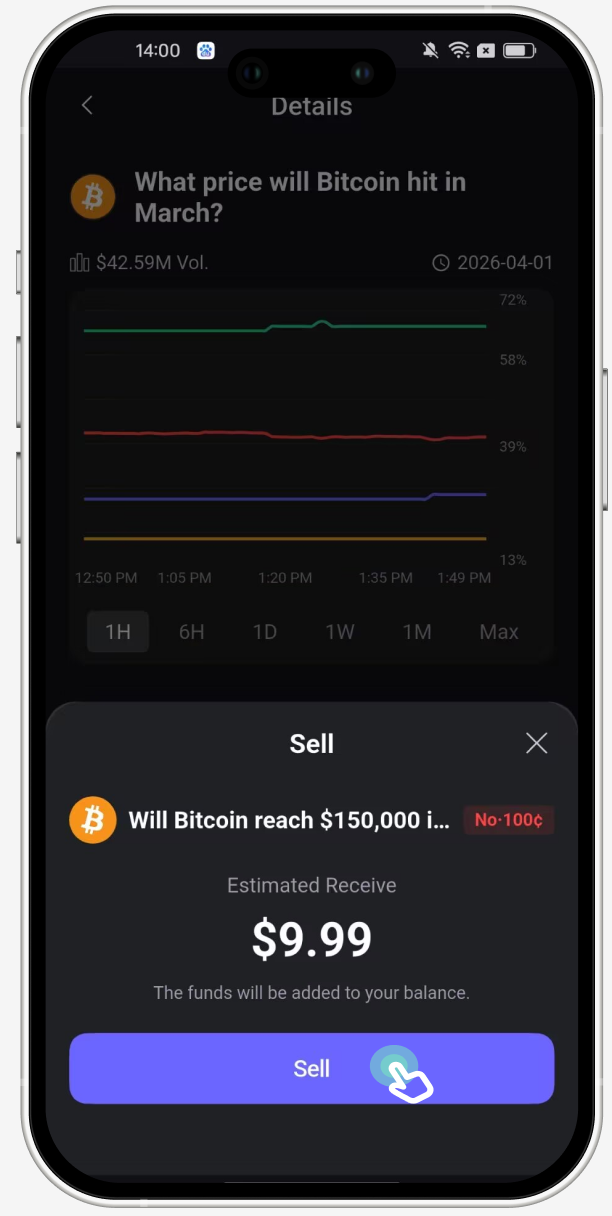This screenshot has width=612, height=1216.
Task: Go back from the Details page
Action: [87, 105]
